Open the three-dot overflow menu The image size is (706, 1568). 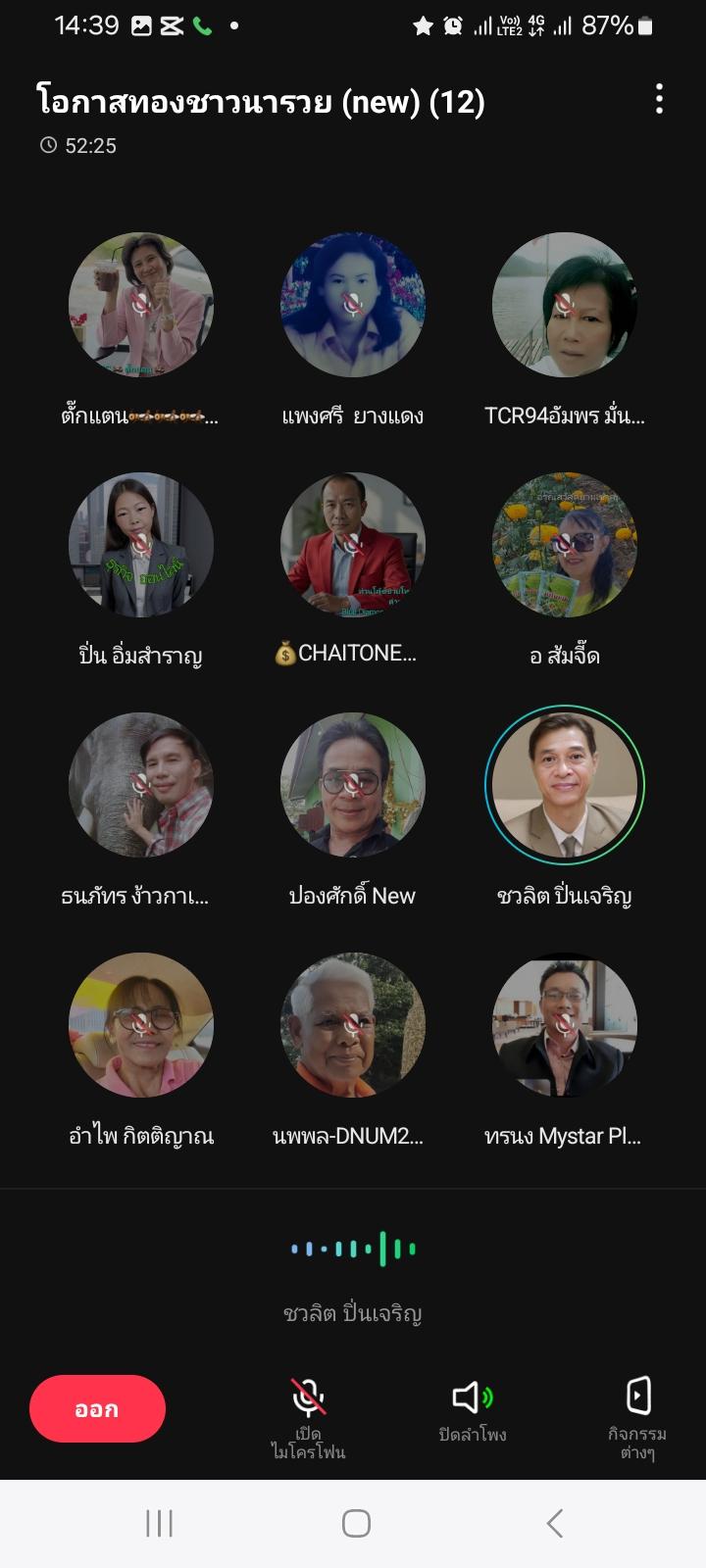[x=659, y=99]
